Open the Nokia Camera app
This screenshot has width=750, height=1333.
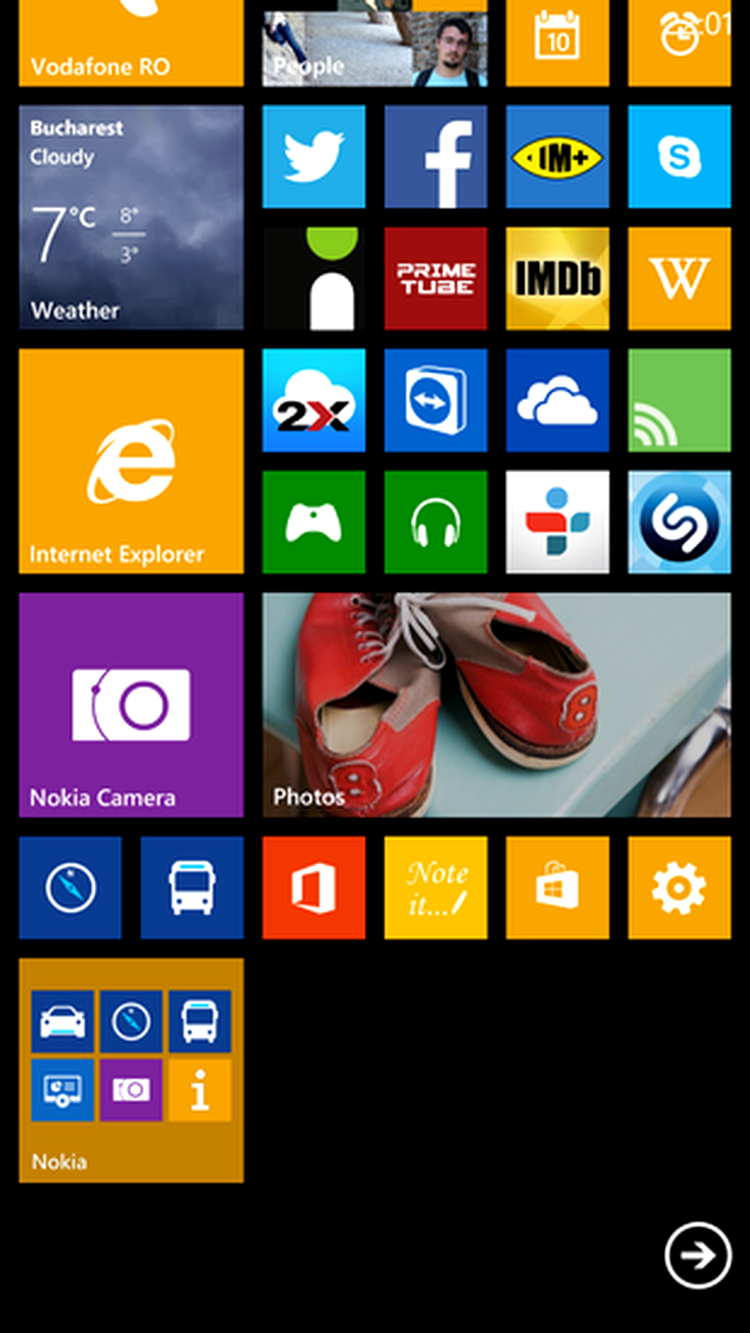point(131,704)
